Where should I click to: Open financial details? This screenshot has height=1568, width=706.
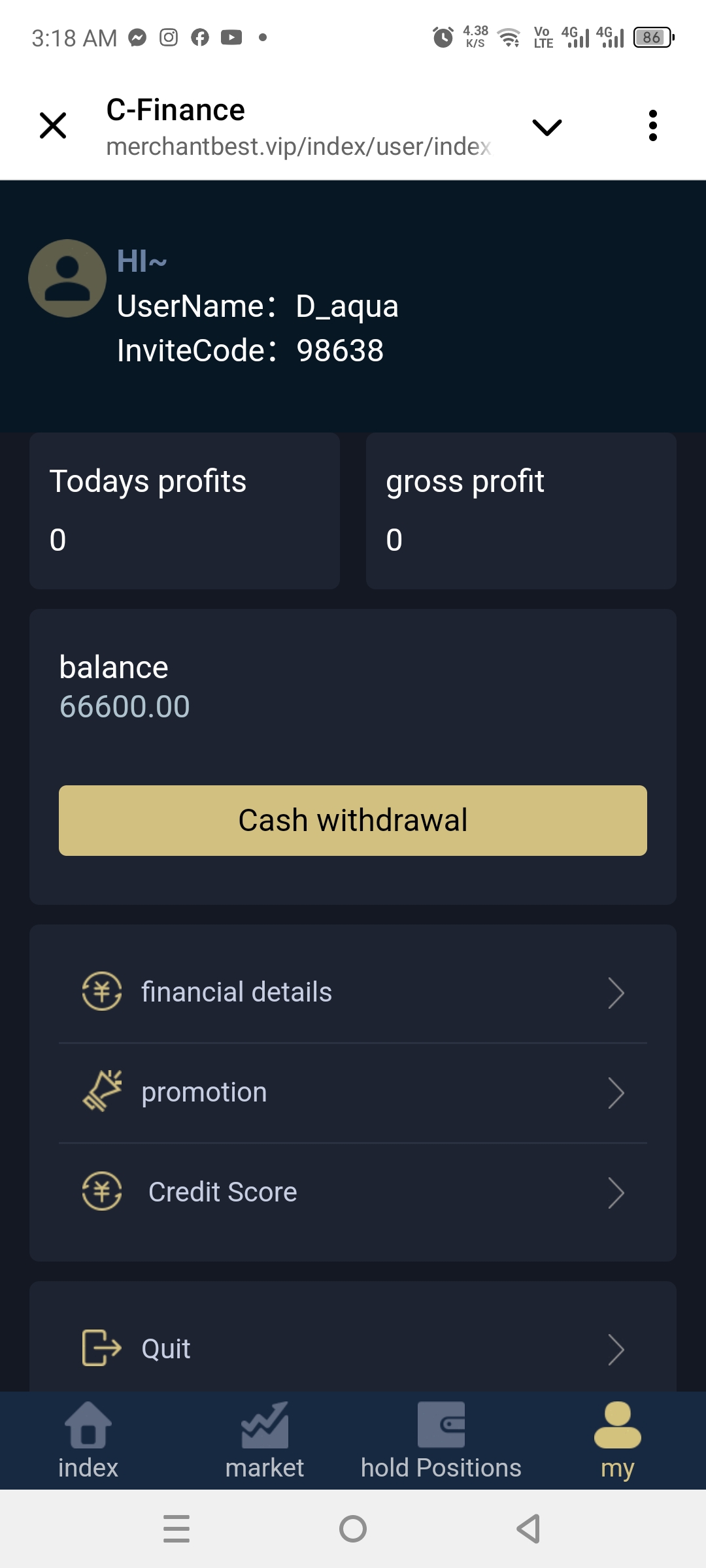(x=353, y=992)
